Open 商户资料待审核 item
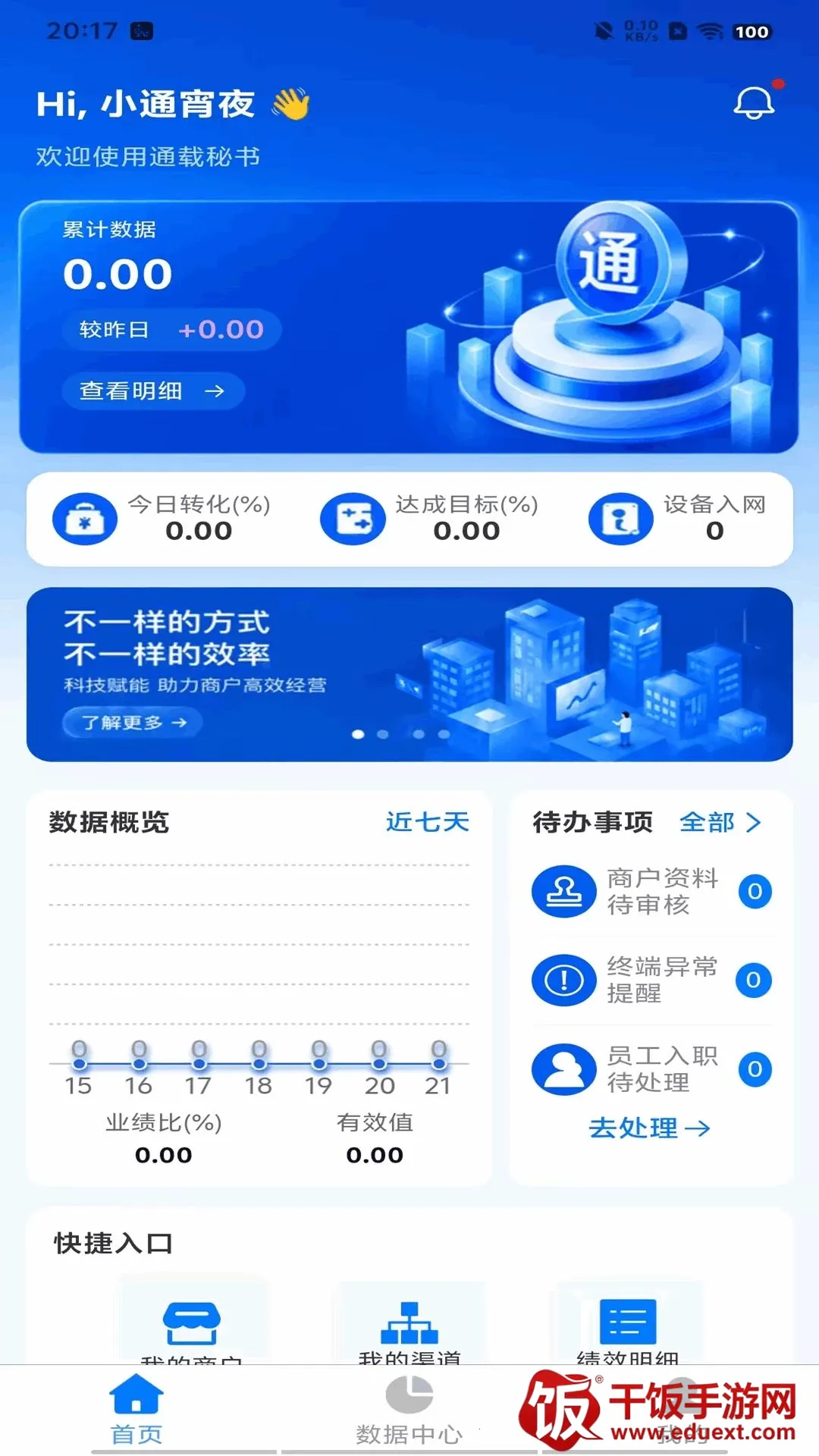The width and height of the screenshot is (819, 1456). 651,891
